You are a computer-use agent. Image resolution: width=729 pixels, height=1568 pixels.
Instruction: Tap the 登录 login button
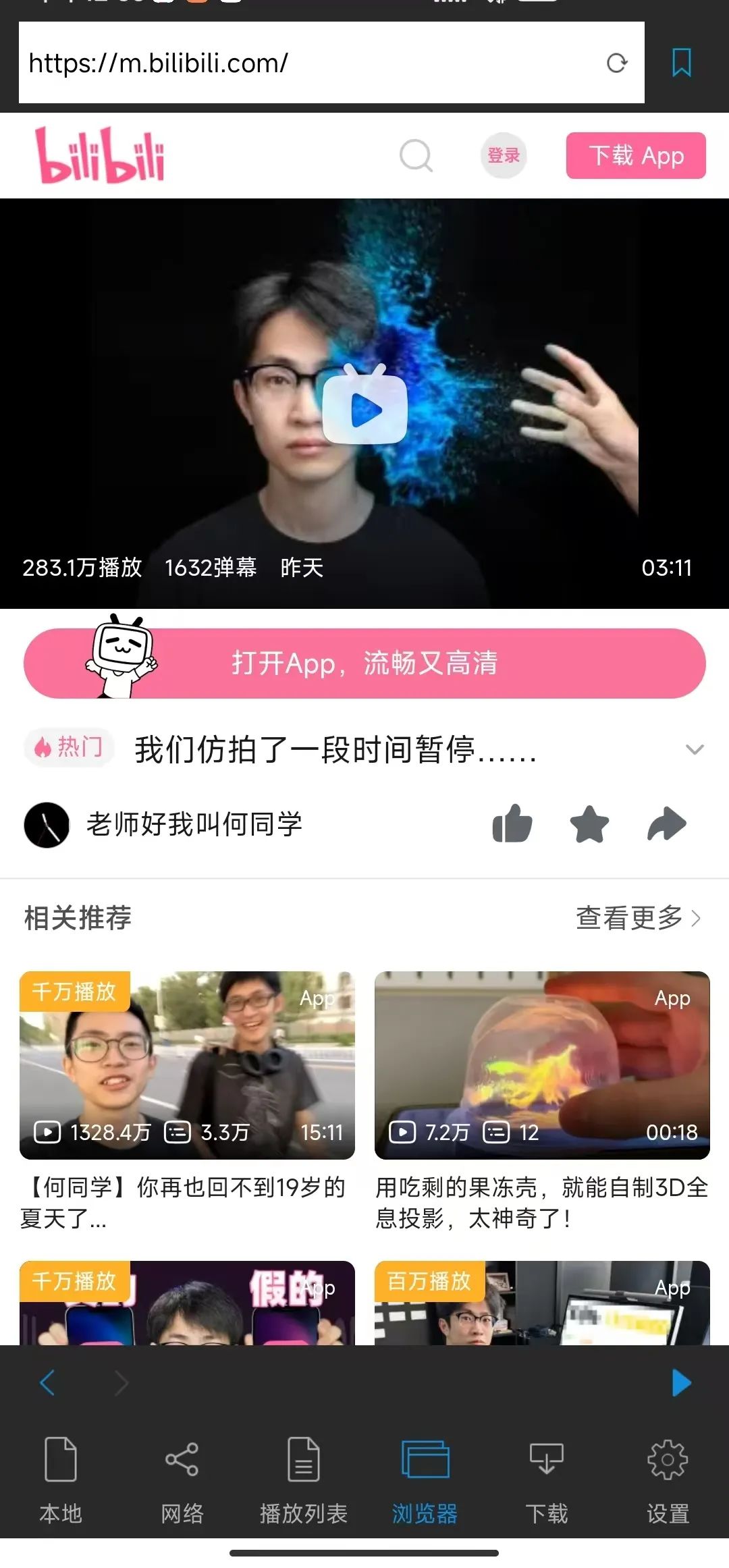pyautogui.click(x=504, y=156)
